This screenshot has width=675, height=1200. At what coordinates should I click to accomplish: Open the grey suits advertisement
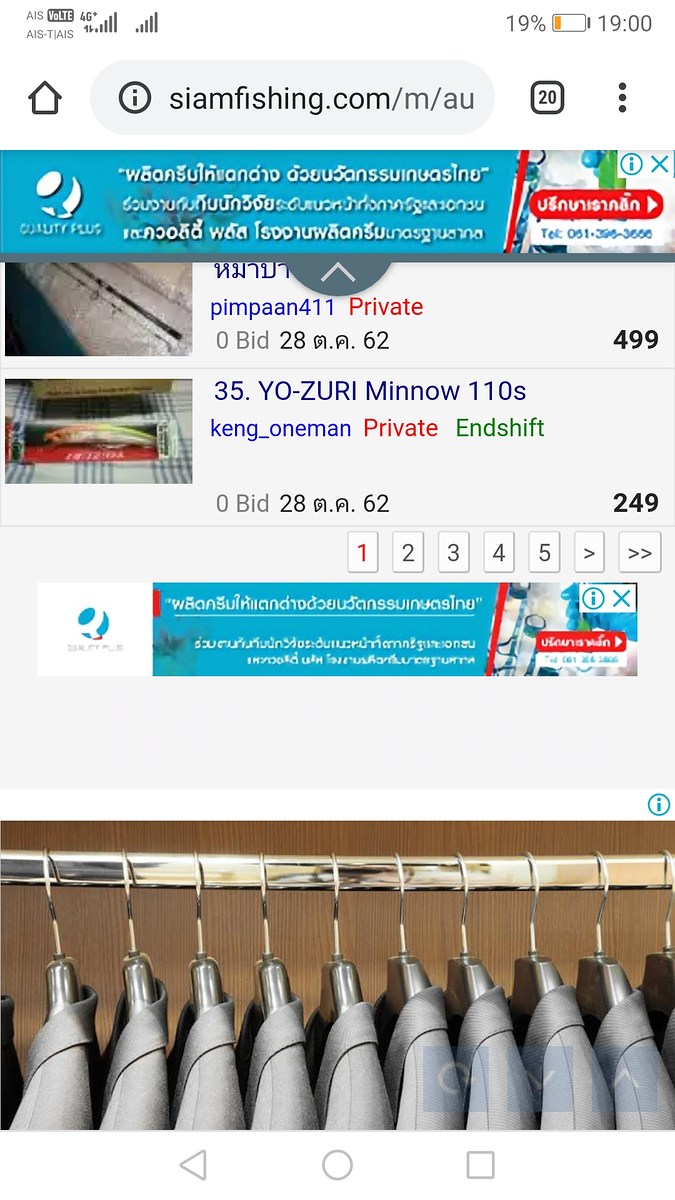pyautogui.click(x=337, y=975)
